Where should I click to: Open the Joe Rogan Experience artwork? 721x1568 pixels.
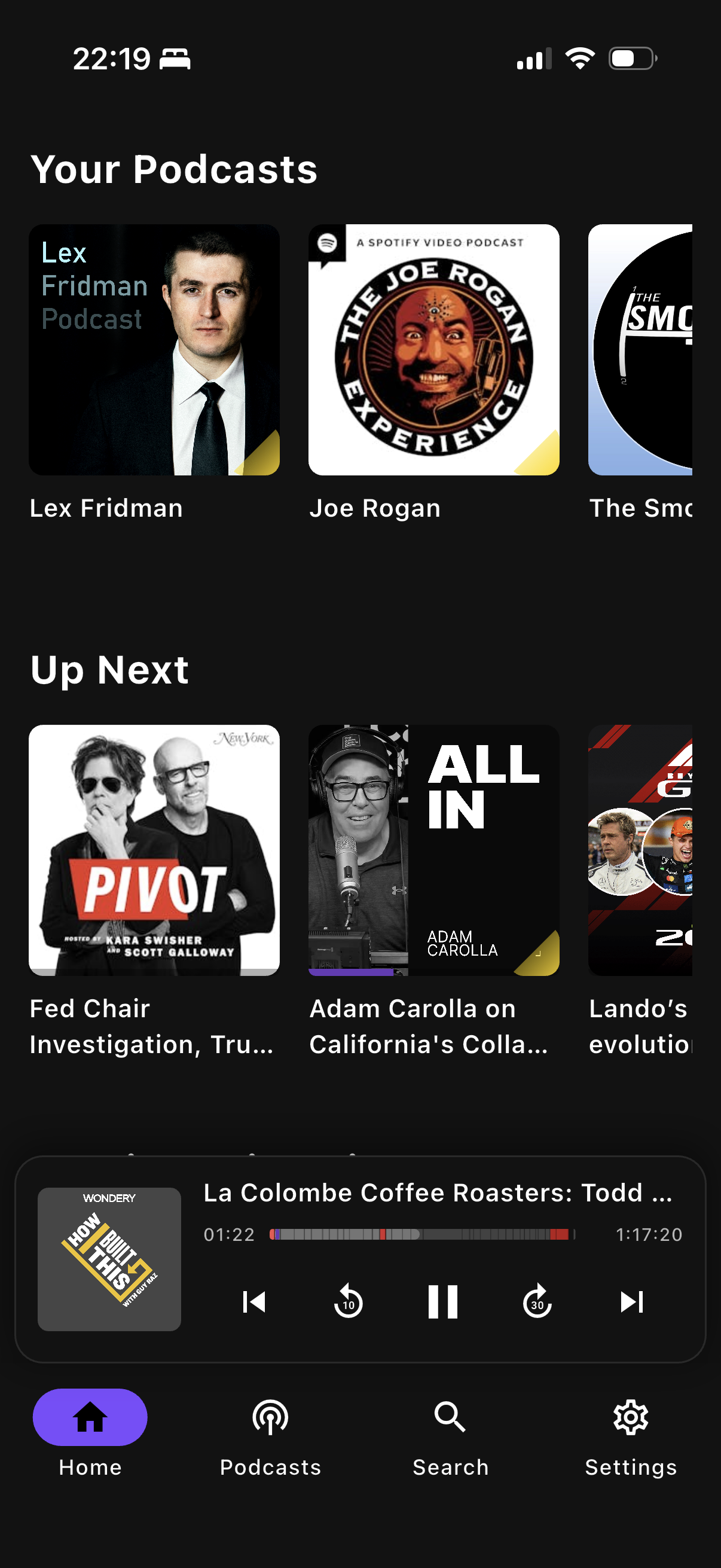434,349
